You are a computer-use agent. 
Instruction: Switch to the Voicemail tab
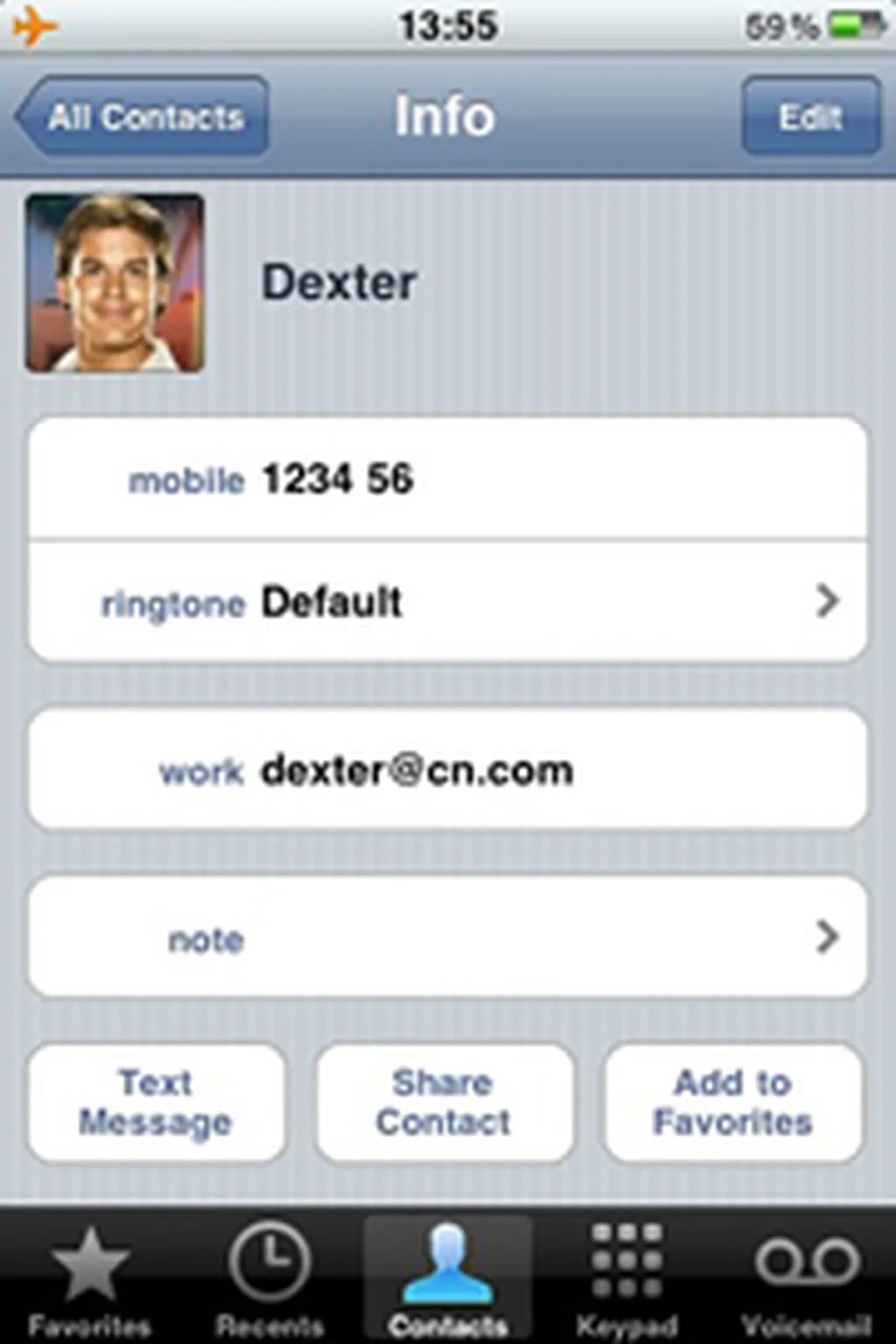click(x=806, y=1279)
